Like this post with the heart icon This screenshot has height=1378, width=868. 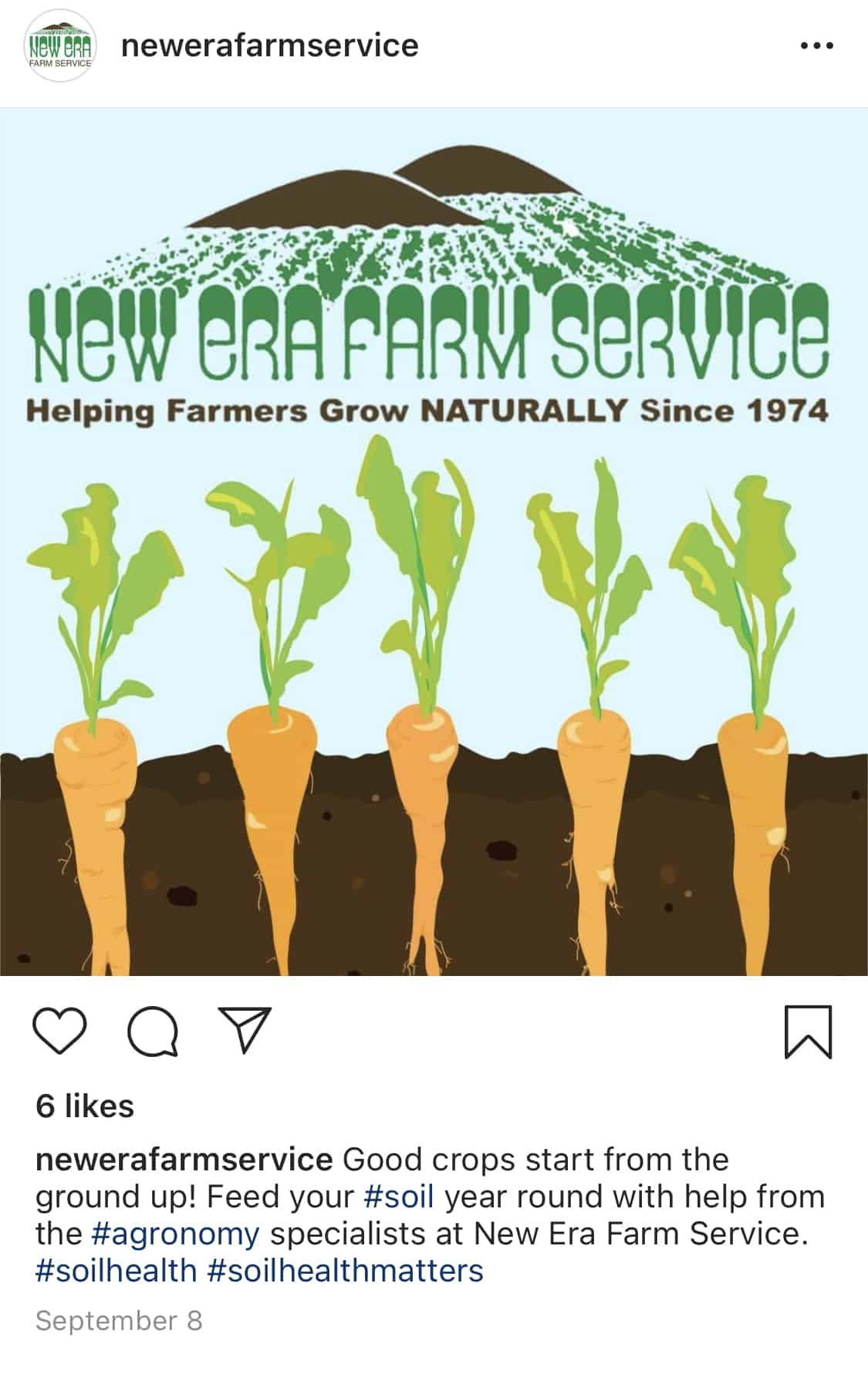(x=59, y=1031)
